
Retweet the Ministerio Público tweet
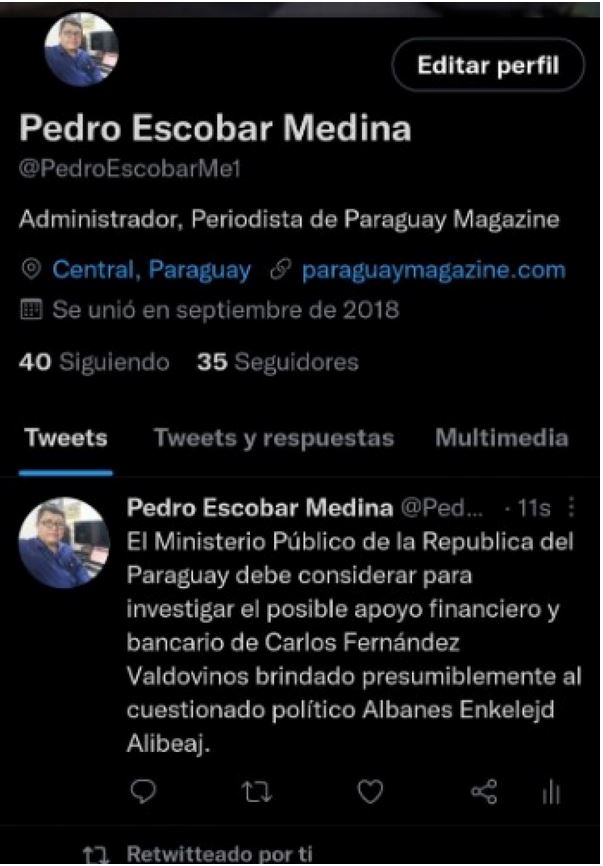(x=256, y=792)
